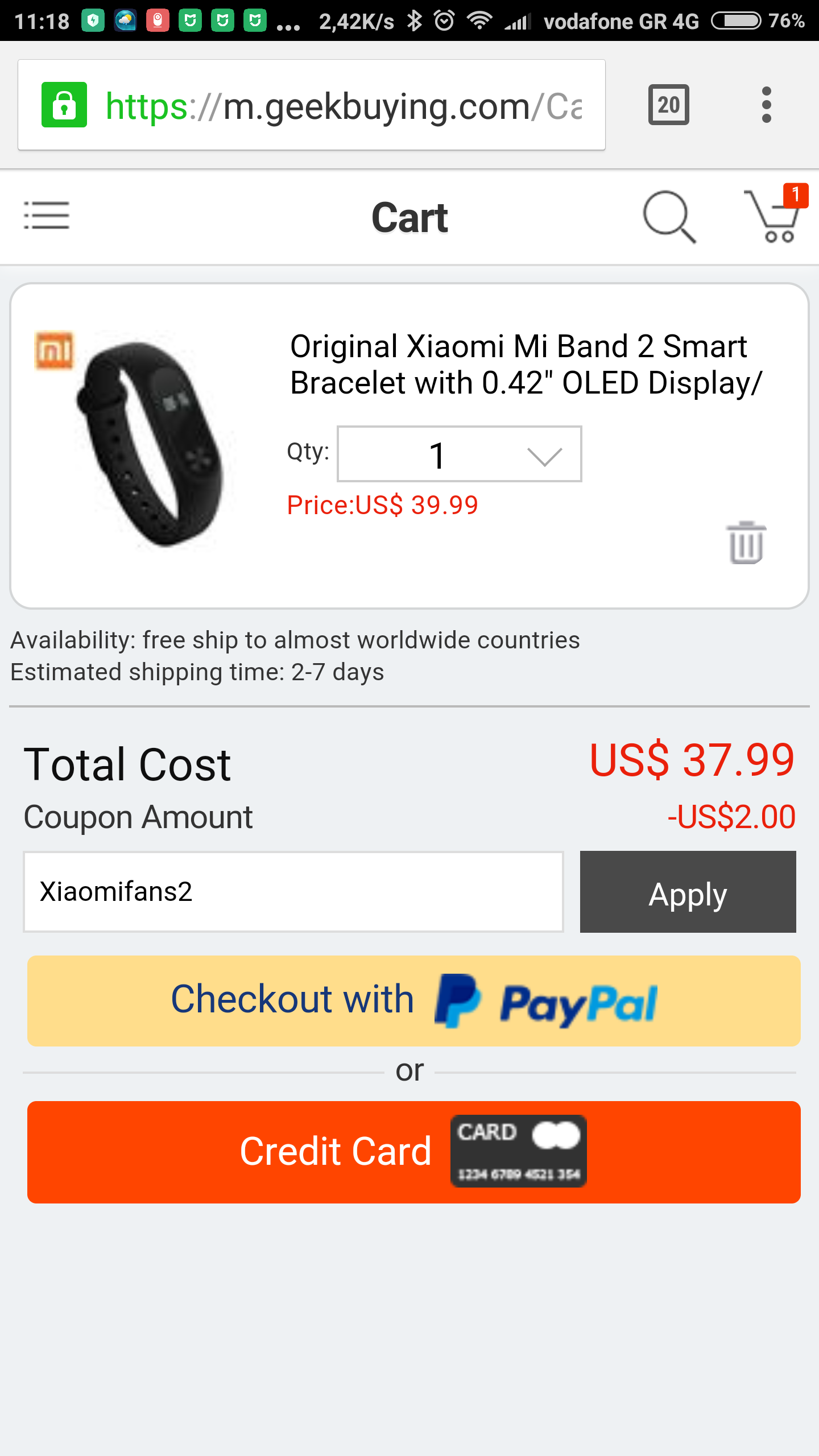The height and width of the screenshot is (1456, 819).
Task: Delete the Mi Band 2 item
Action: [x=746, y=542]
